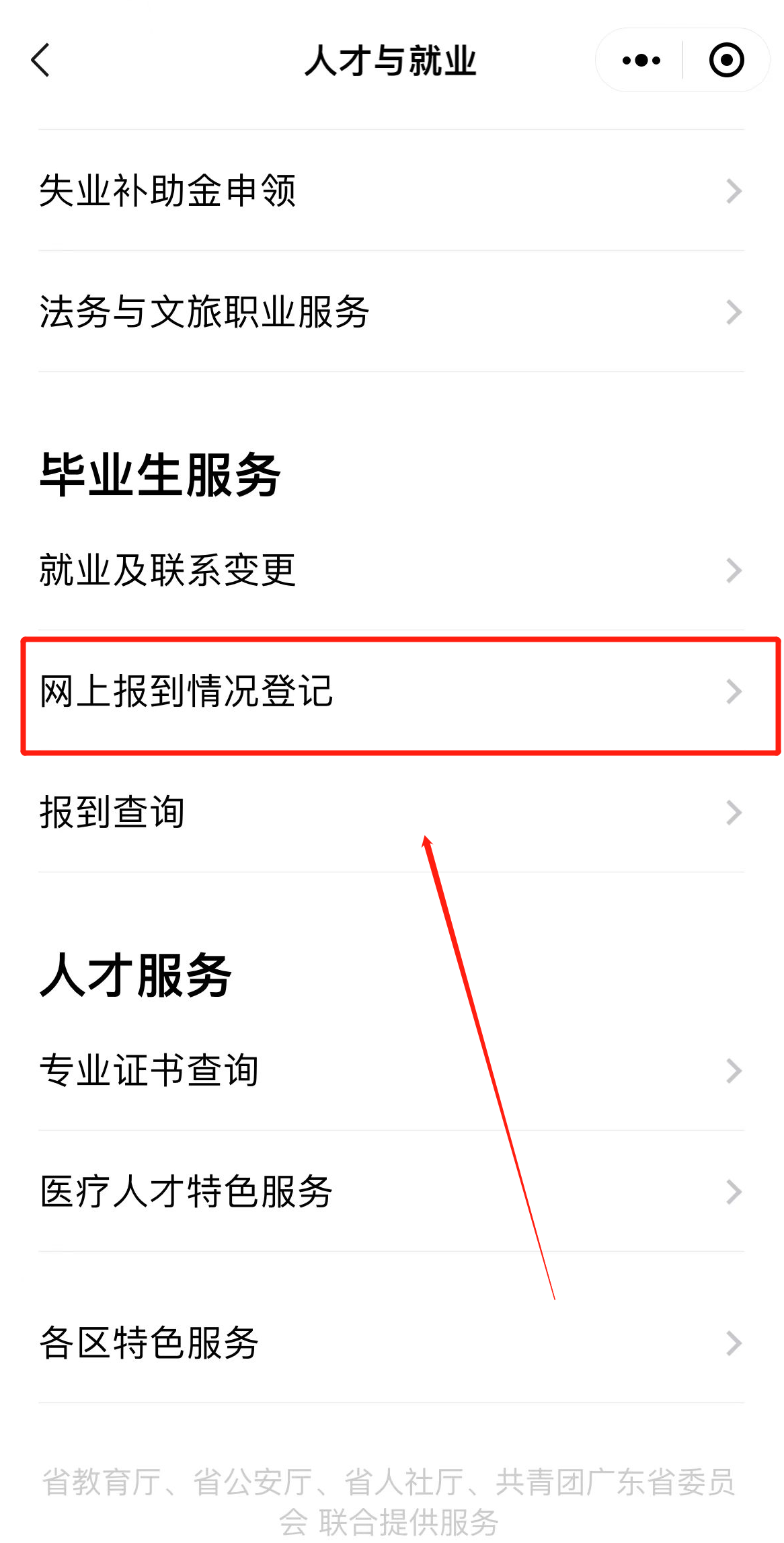View 医疗人才特色服务
Image resolution: width=784 pixels, height=1543 pixels.
tap(391, 1192)
